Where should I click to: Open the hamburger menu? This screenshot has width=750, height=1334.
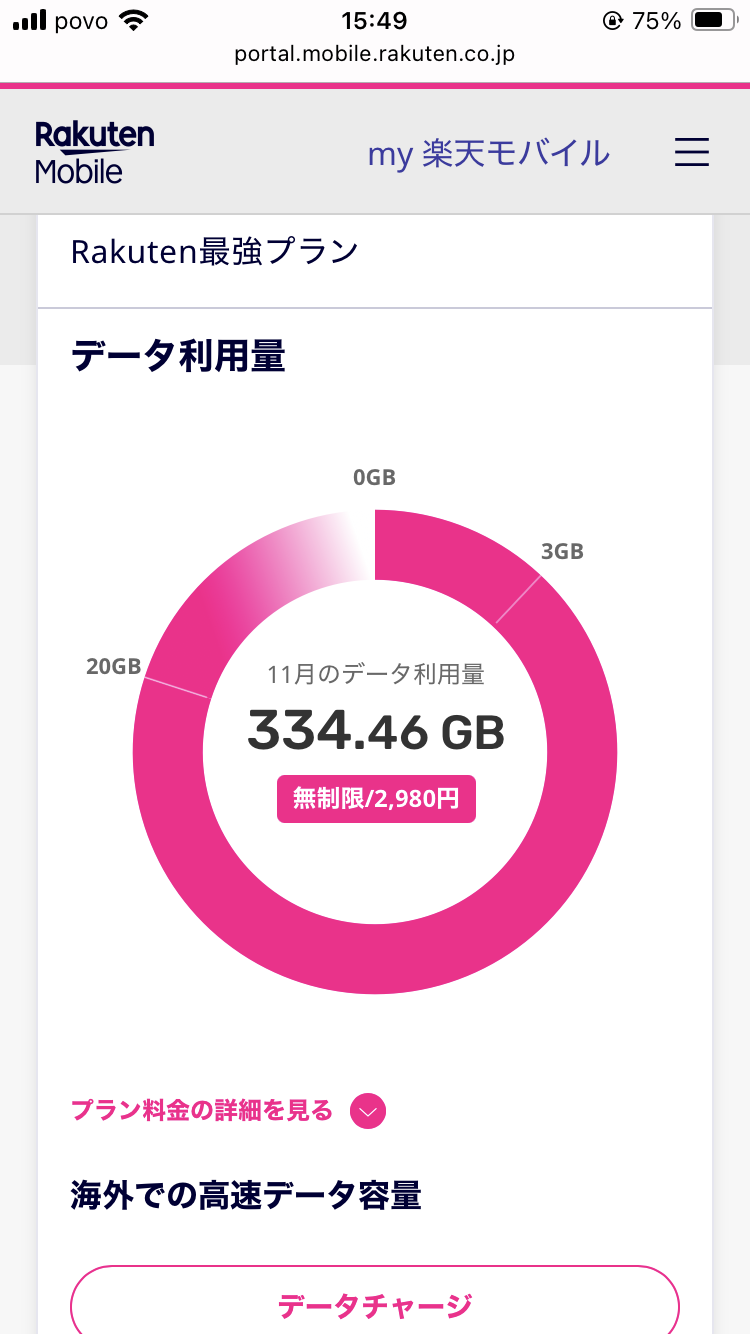(x=691, y=152)
